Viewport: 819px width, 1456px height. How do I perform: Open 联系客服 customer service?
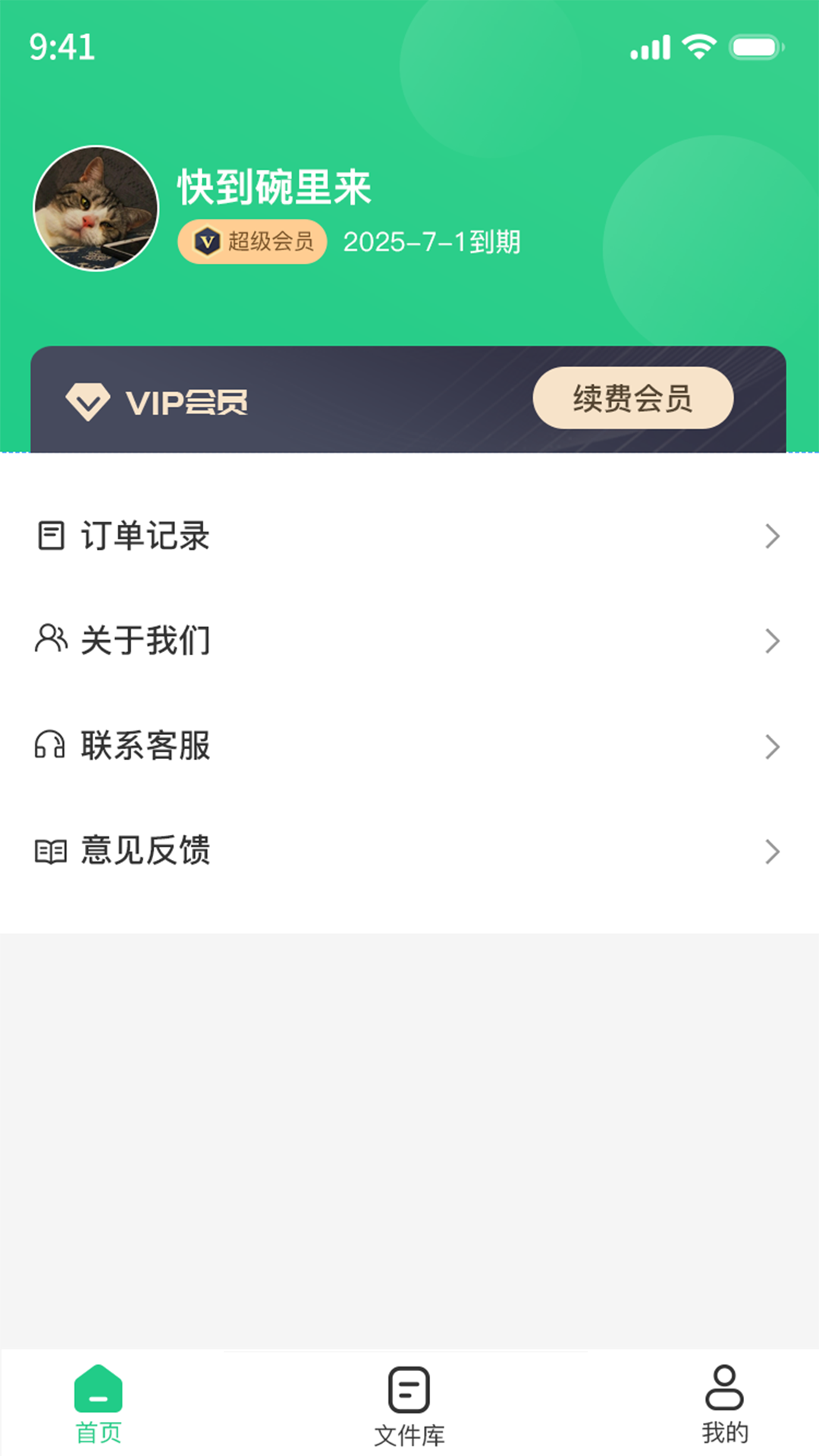point(409,746)
